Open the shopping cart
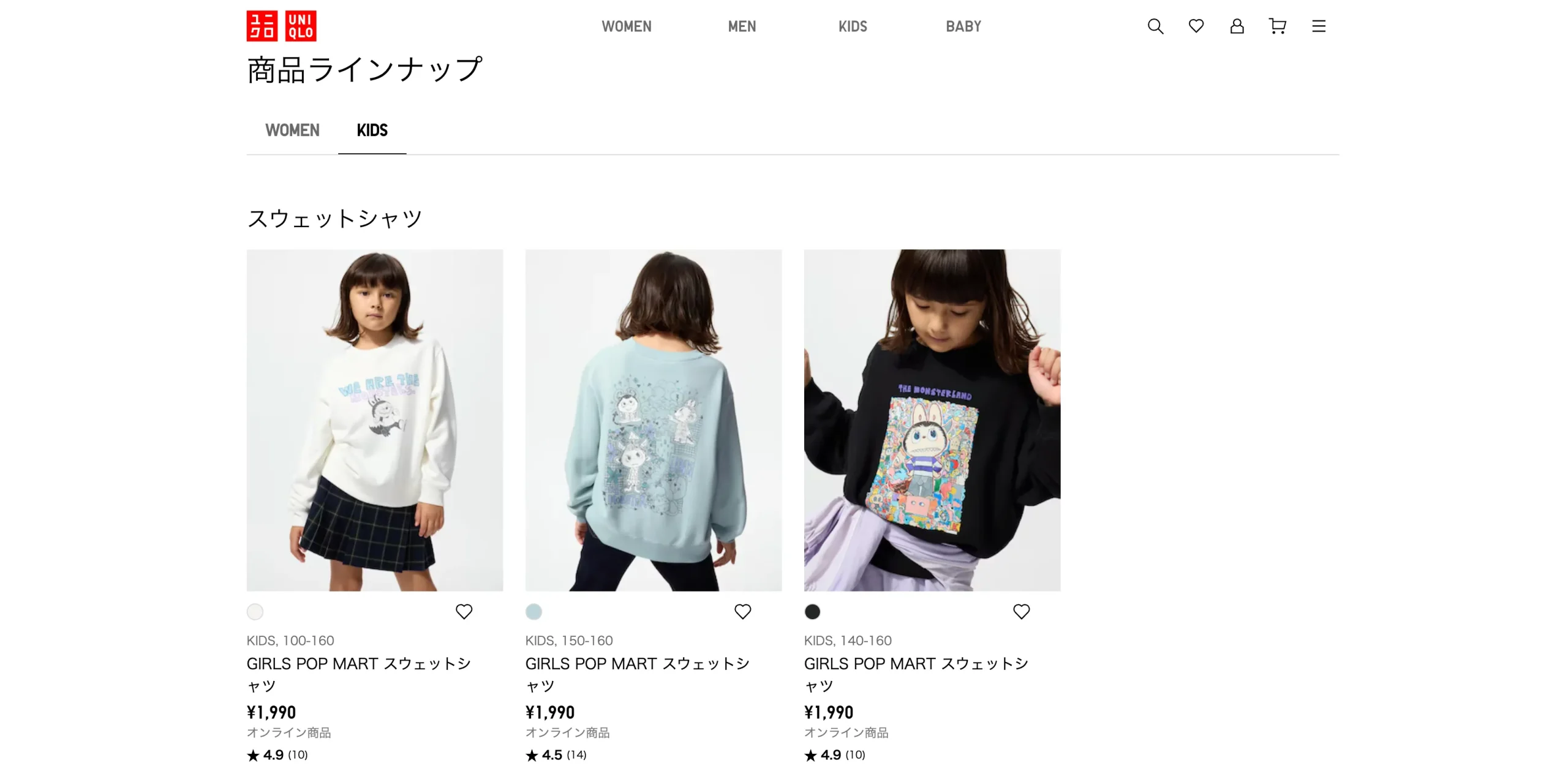The height and width of the screenshot is (779, 1568). tap(1277, 26)
